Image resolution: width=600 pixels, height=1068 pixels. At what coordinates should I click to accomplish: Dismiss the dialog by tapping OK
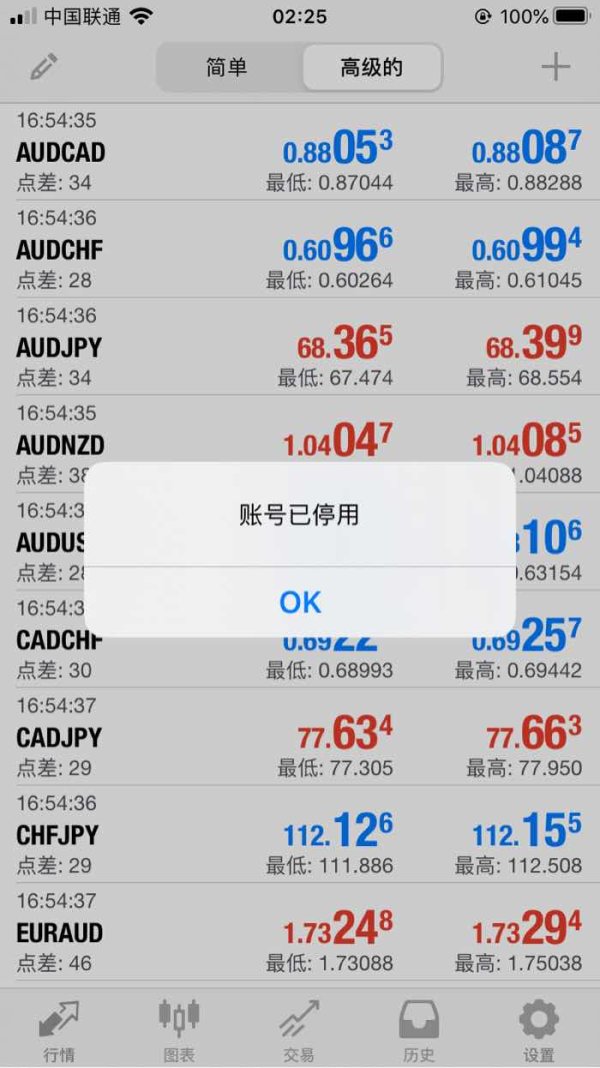300,602
